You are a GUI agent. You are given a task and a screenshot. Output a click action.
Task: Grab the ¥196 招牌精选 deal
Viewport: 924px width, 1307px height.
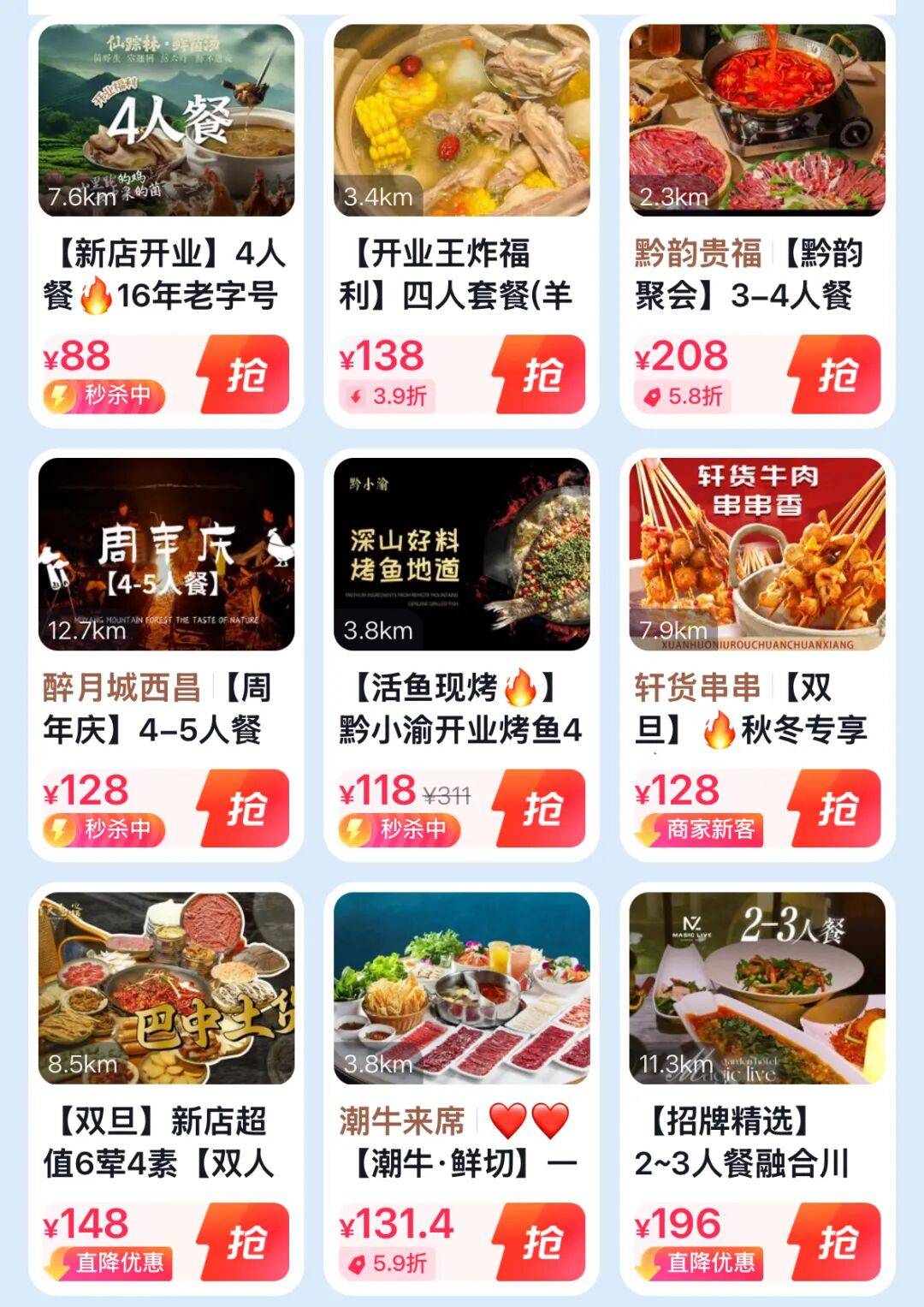[836, 1243]
